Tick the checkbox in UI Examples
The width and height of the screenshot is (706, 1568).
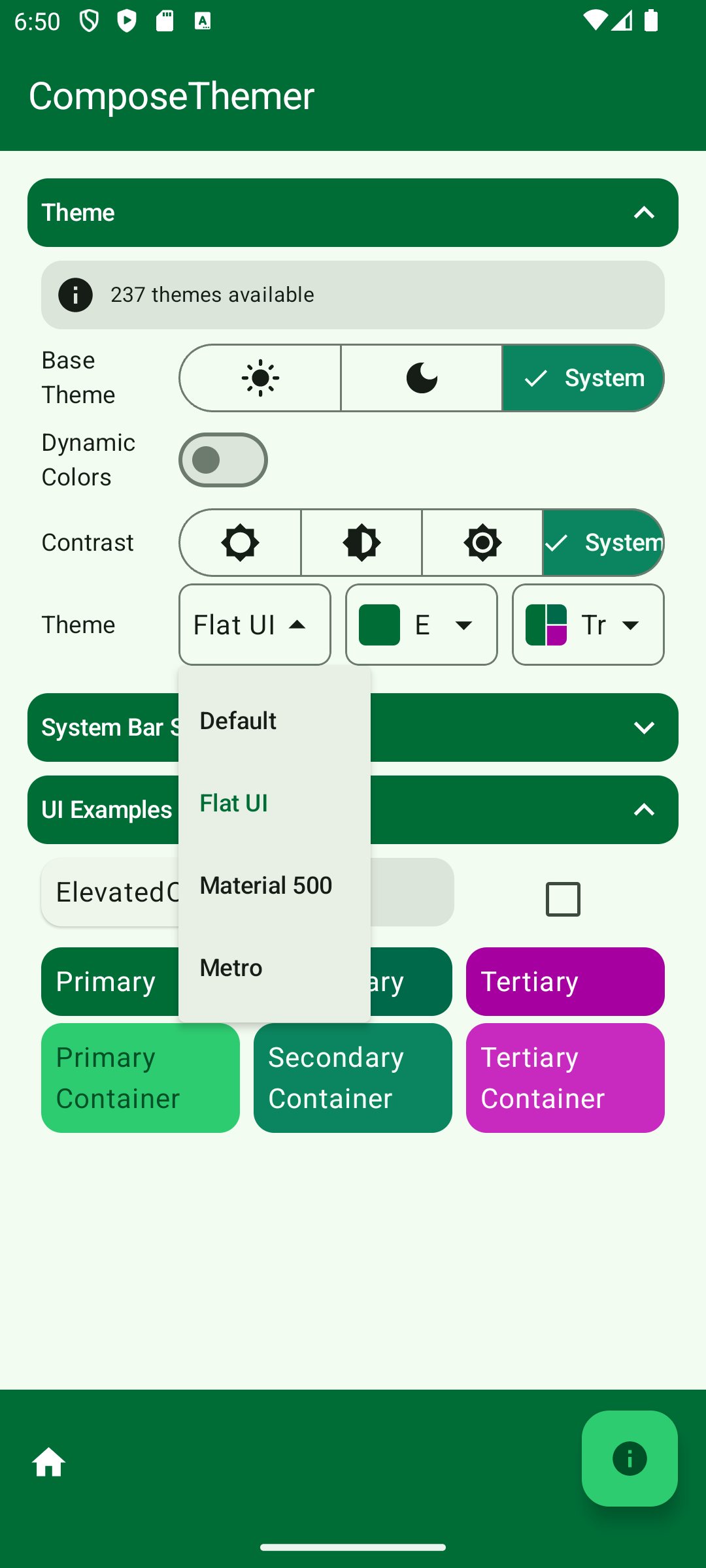(563, 899)
